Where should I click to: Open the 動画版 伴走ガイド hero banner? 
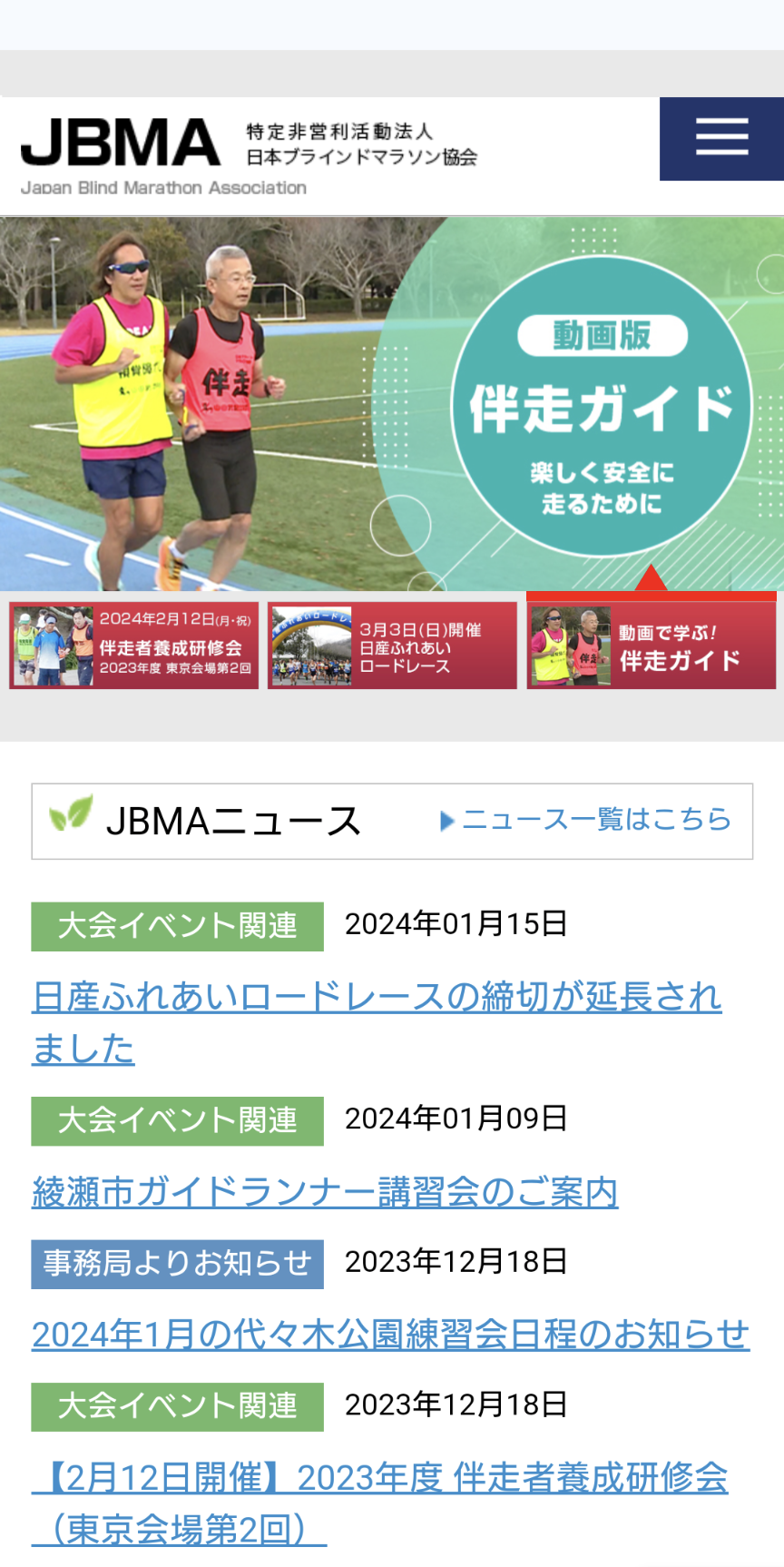[392, 403]
